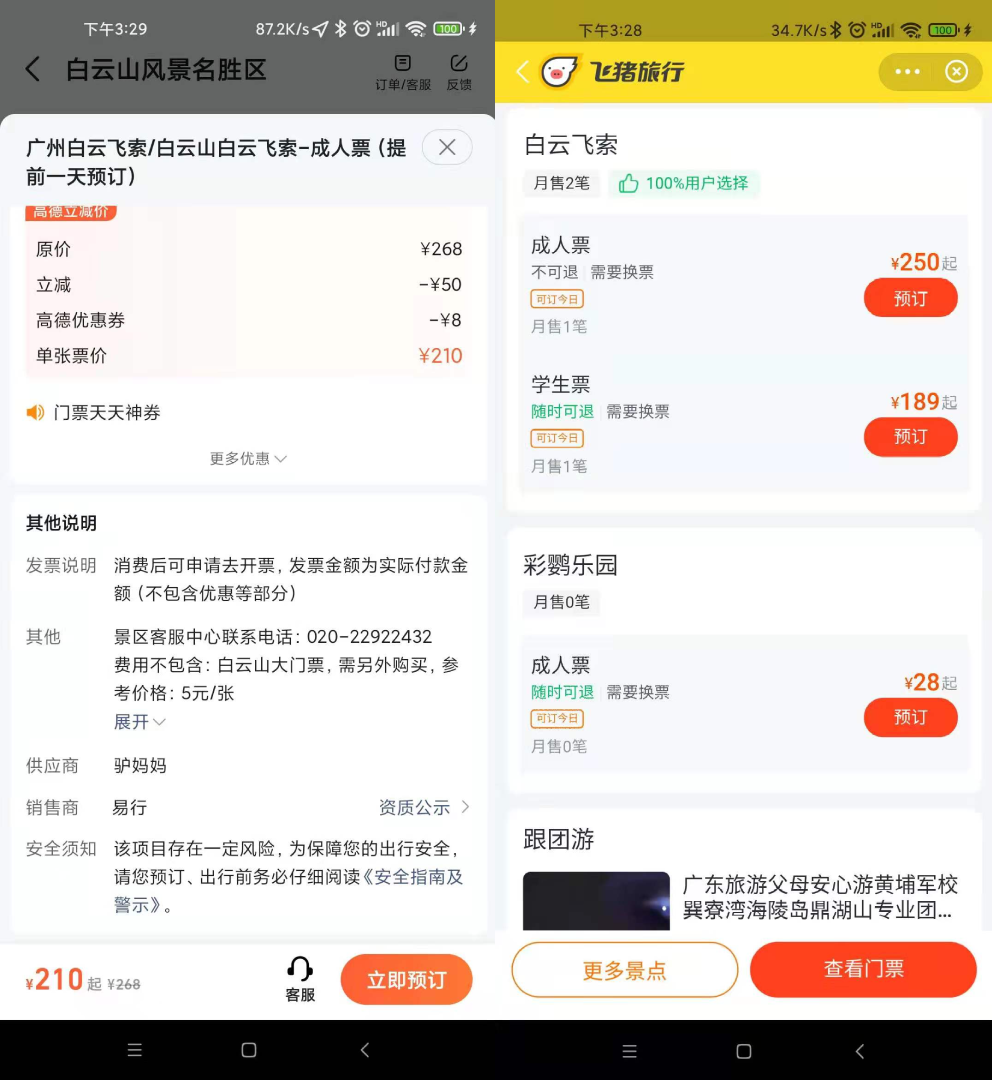This screenshot has width=992, height=1080.
Task: Open the 反馈 feedback option
Action: pyautogui.click(x=459, y=73)
